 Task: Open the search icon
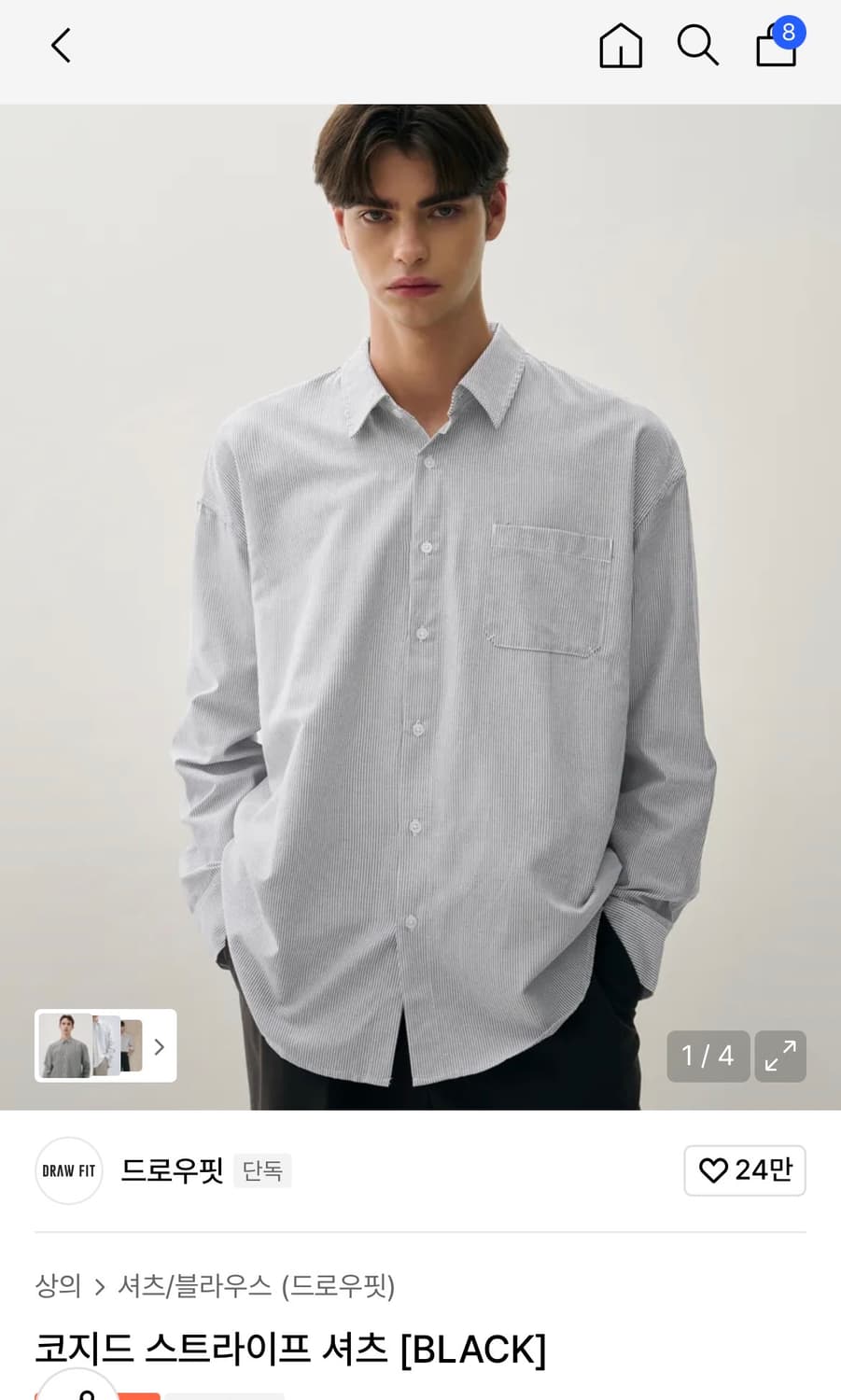coord(697,46)
